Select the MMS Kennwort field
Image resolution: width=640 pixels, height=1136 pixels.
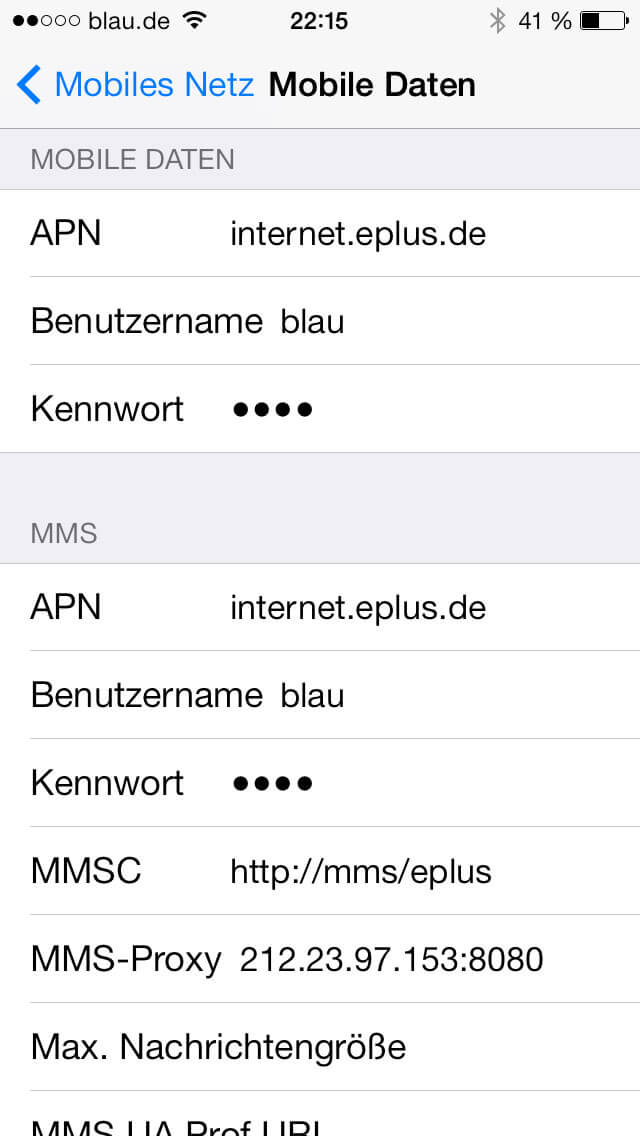click(x=320, y=783)
